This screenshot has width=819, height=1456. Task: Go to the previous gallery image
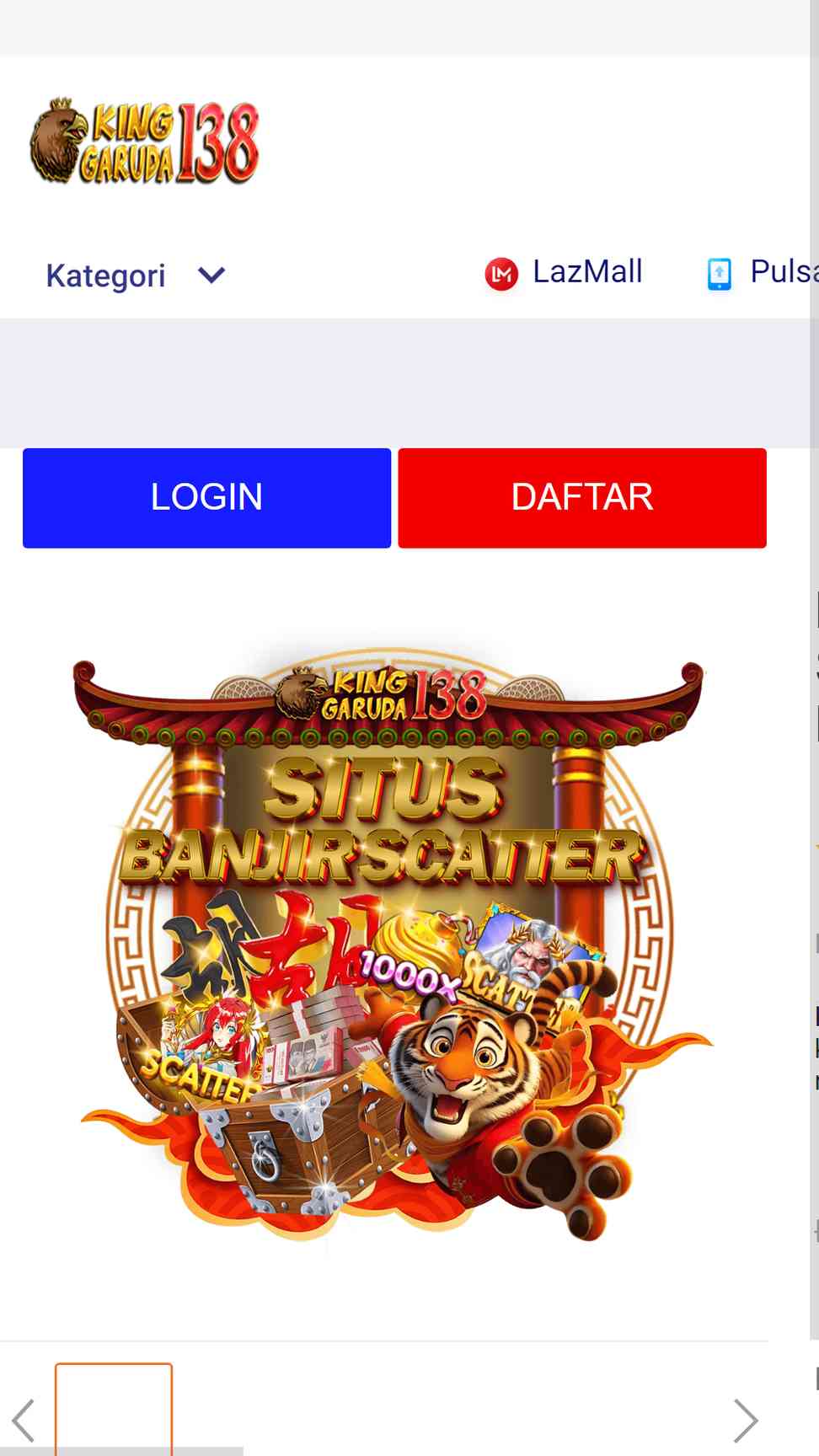click(24, 1421)
